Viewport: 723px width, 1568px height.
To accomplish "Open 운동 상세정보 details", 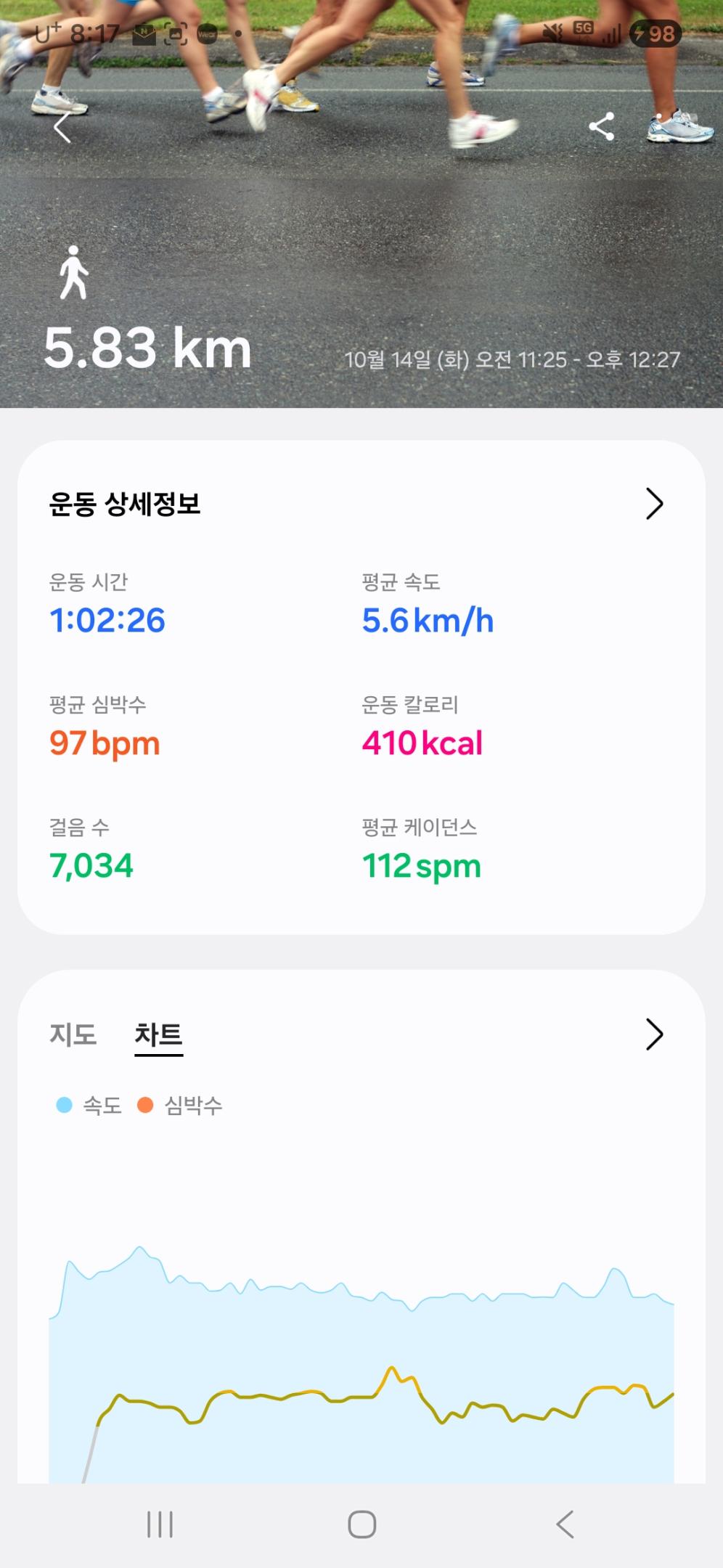I will [654, 504].
